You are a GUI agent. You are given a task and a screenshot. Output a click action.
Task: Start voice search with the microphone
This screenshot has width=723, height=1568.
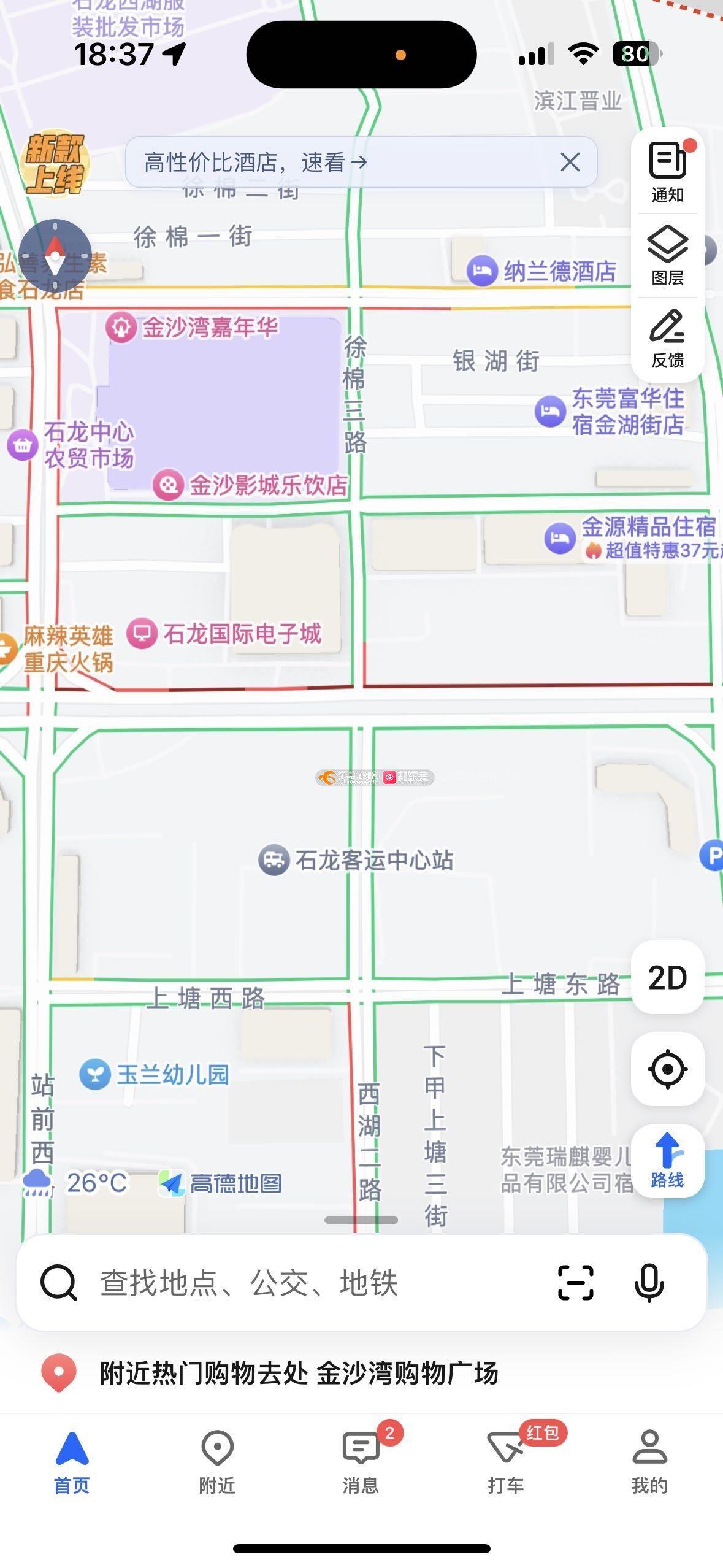point(649,1283)
